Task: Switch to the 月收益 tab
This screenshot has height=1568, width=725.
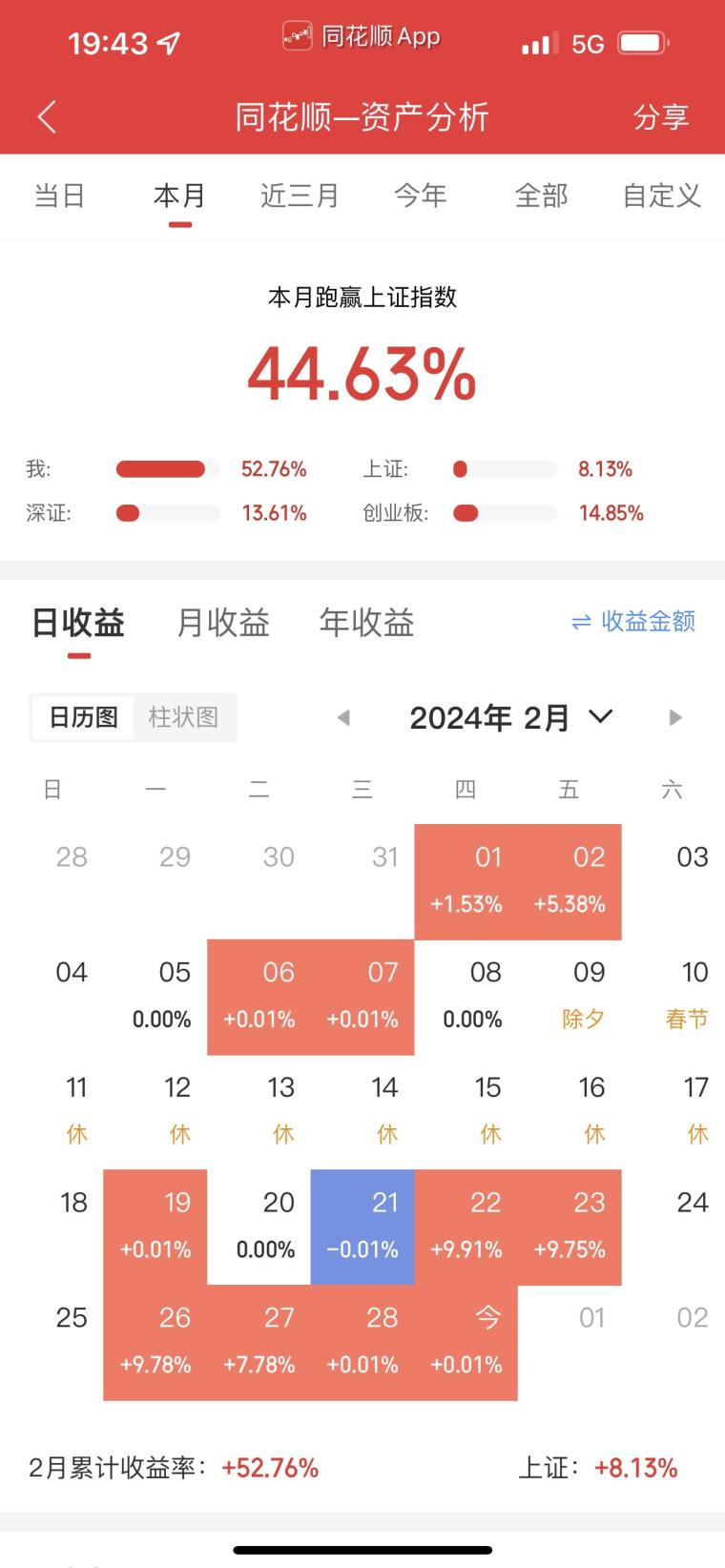Action: click(223, 623)
